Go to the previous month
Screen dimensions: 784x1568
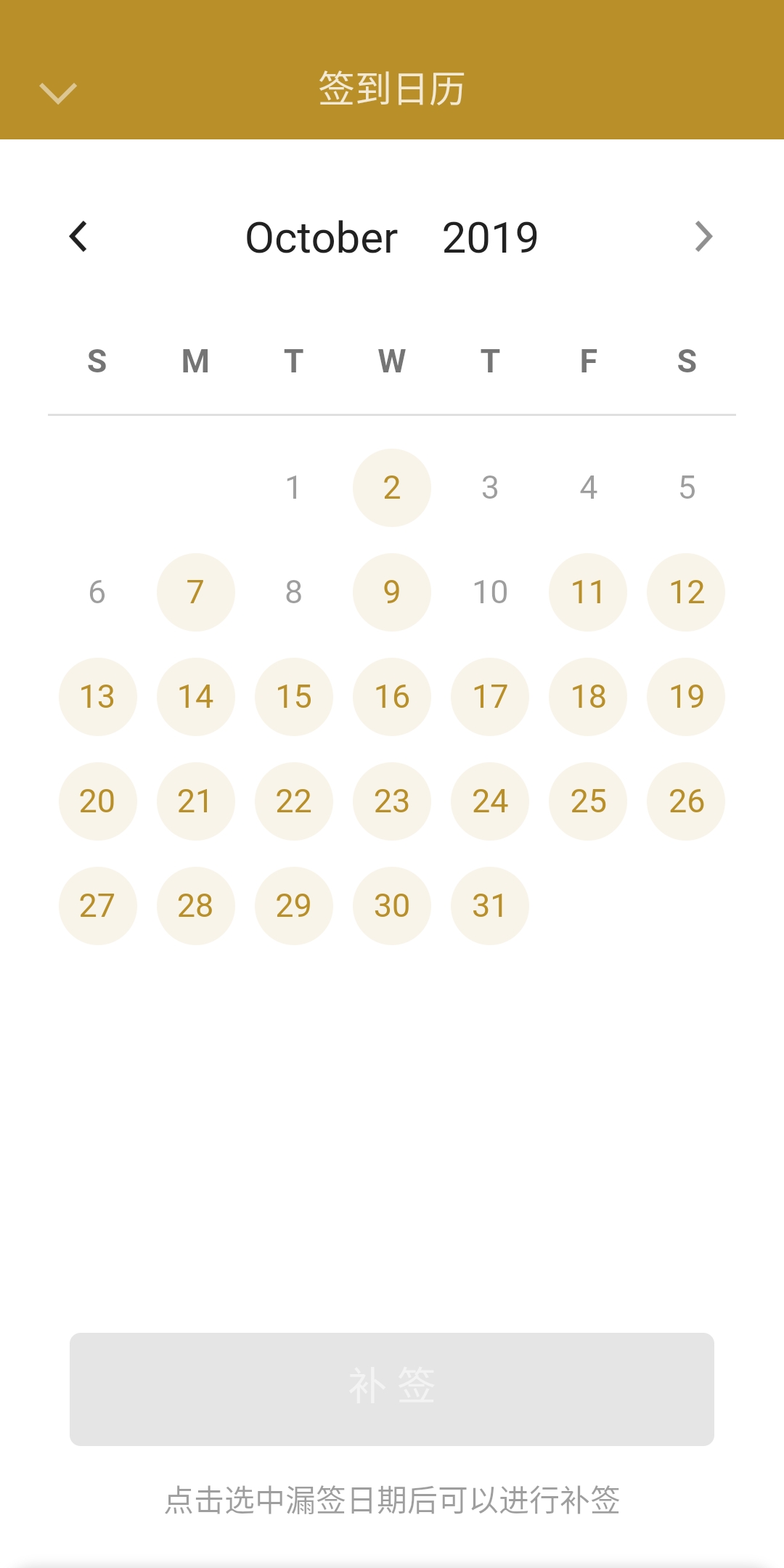(x=78, y=237)
